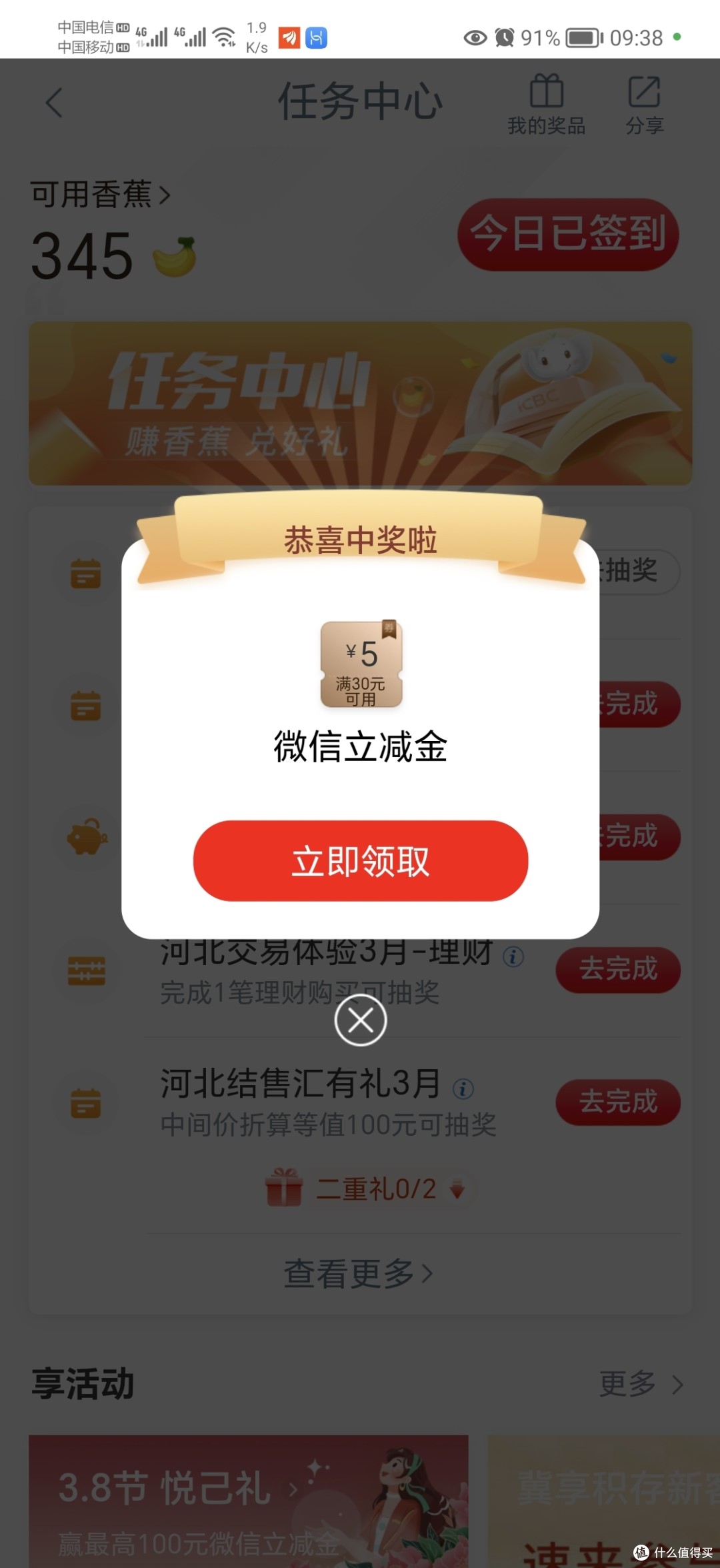View info for 河北结售汇有礼3月

click(x=463, y=1088)
